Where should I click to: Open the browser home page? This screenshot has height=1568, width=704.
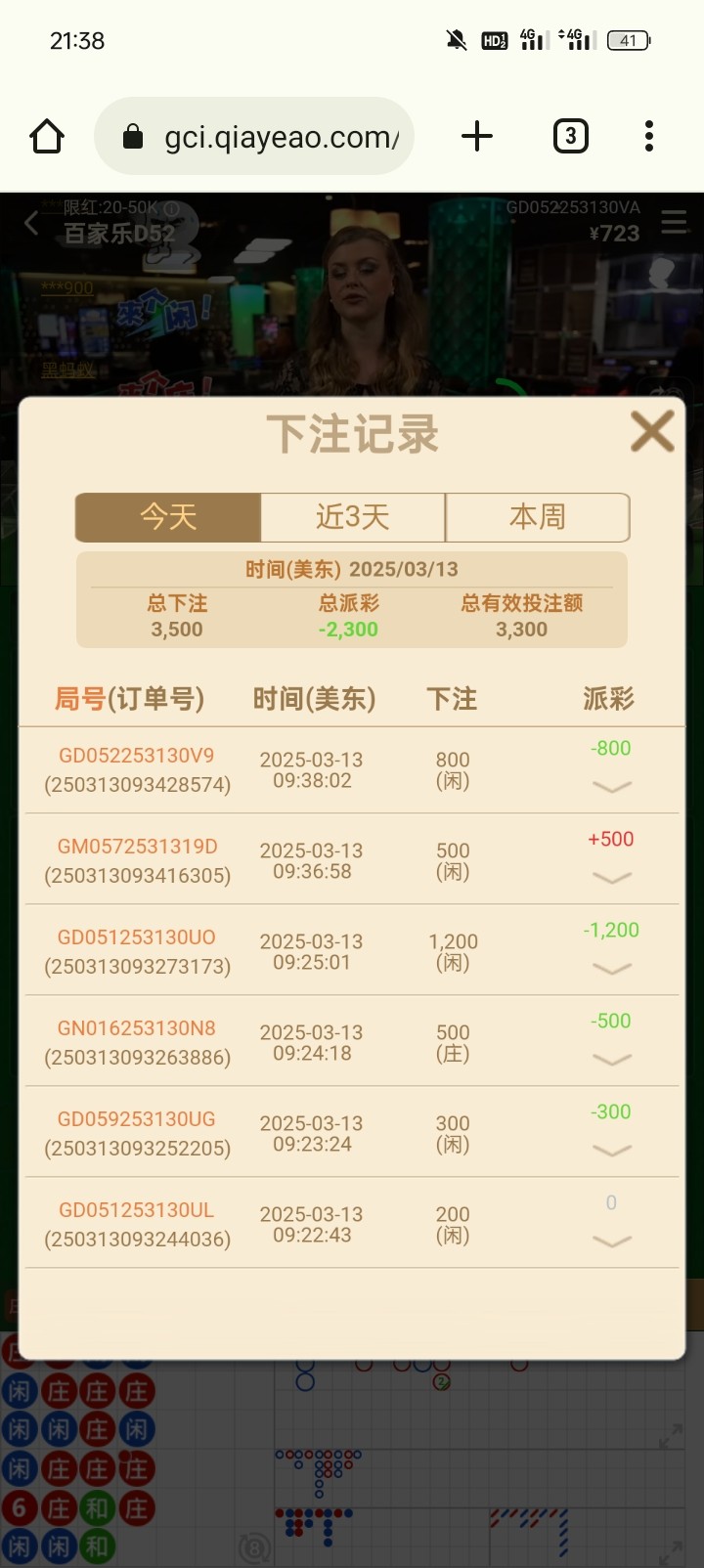pyautogui.click(x=47, y=137)
